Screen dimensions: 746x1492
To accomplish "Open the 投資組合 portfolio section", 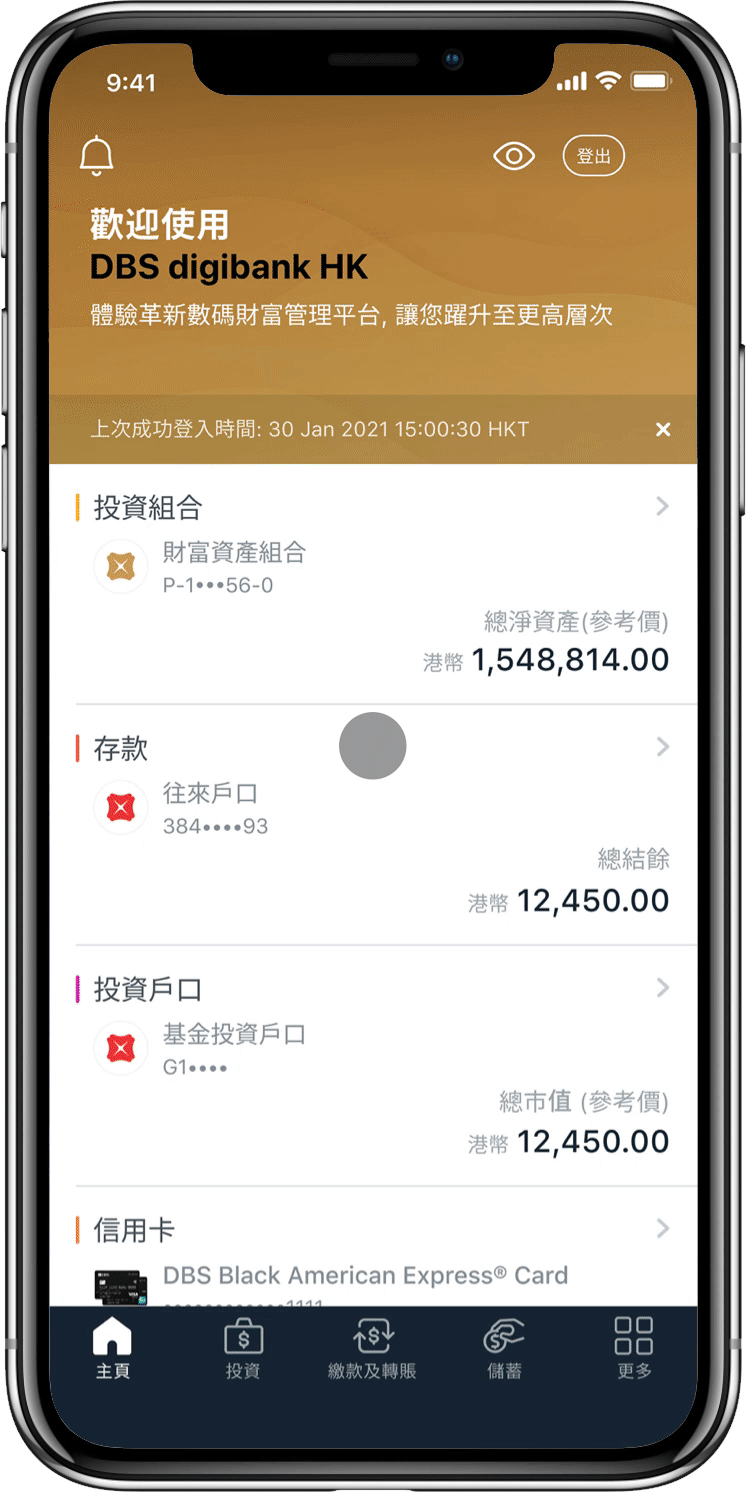I will pos(662,507).
